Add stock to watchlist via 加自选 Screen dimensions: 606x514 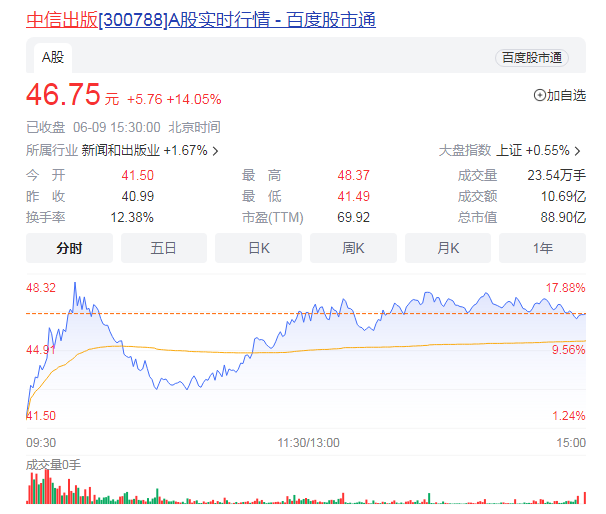coord(559,95)
